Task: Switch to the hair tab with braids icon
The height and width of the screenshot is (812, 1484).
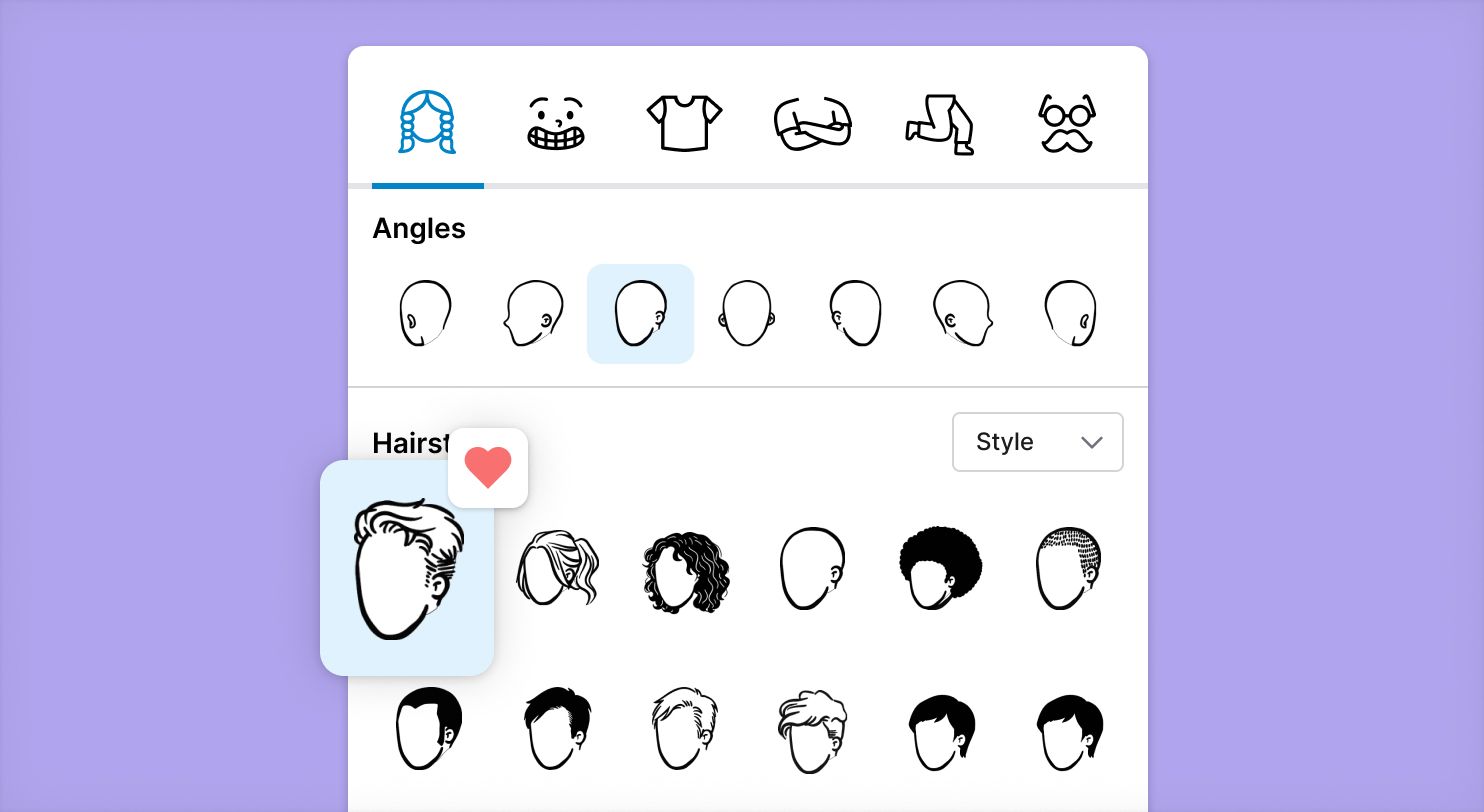Action: click(428, 122)
